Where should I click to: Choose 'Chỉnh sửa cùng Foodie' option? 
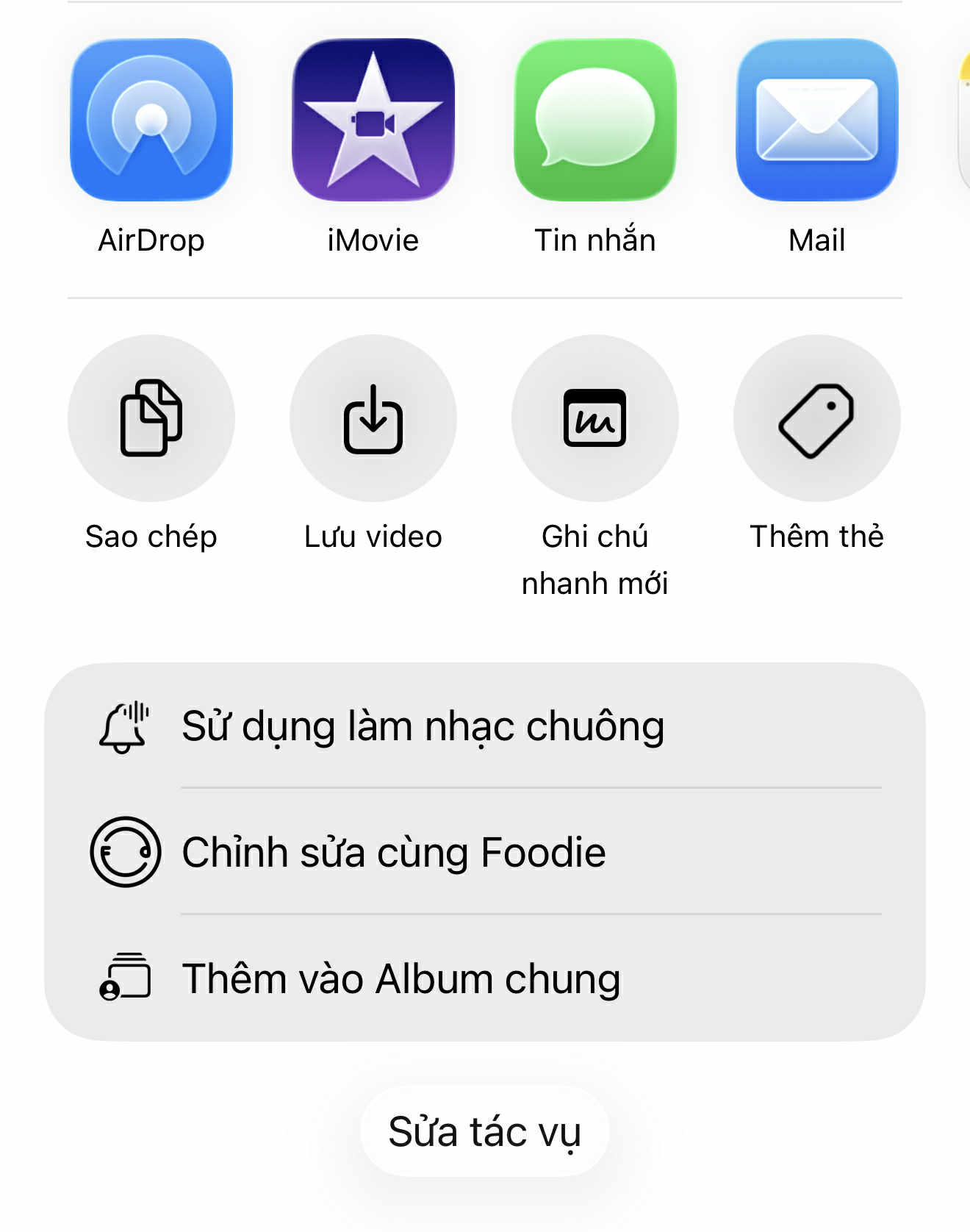393,853
